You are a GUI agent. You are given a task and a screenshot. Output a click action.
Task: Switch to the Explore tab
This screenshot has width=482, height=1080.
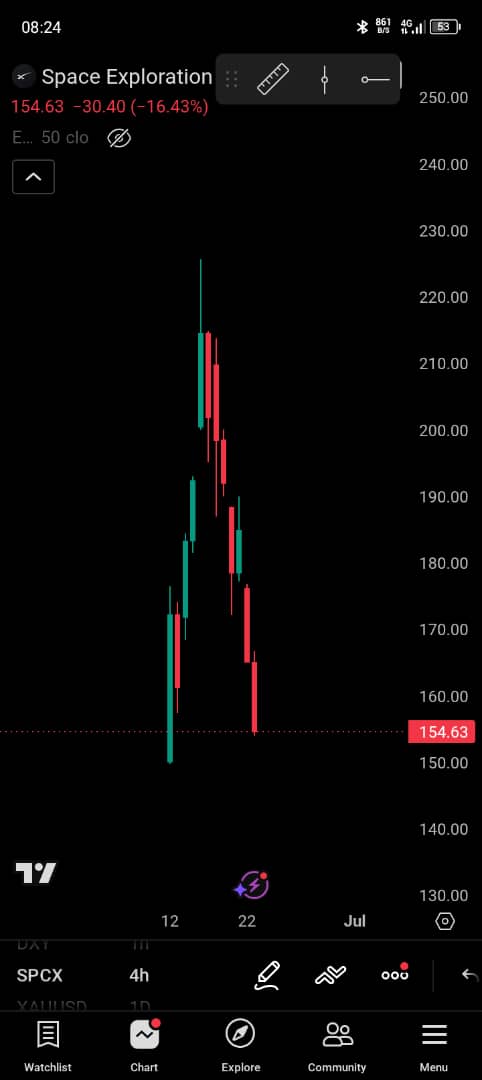tap(241, 1046)
